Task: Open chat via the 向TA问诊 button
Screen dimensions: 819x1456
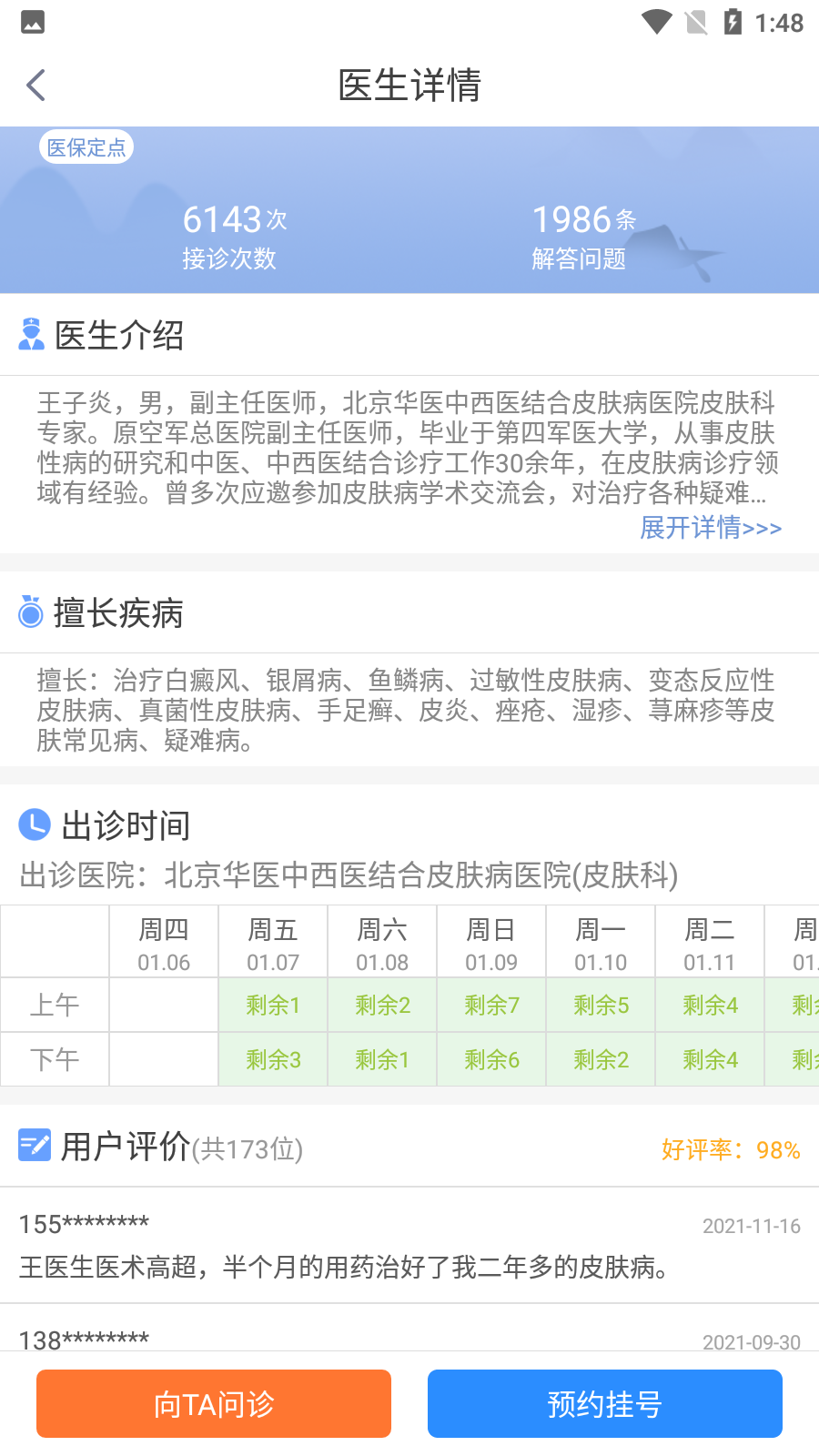Action: (213, 1403)
